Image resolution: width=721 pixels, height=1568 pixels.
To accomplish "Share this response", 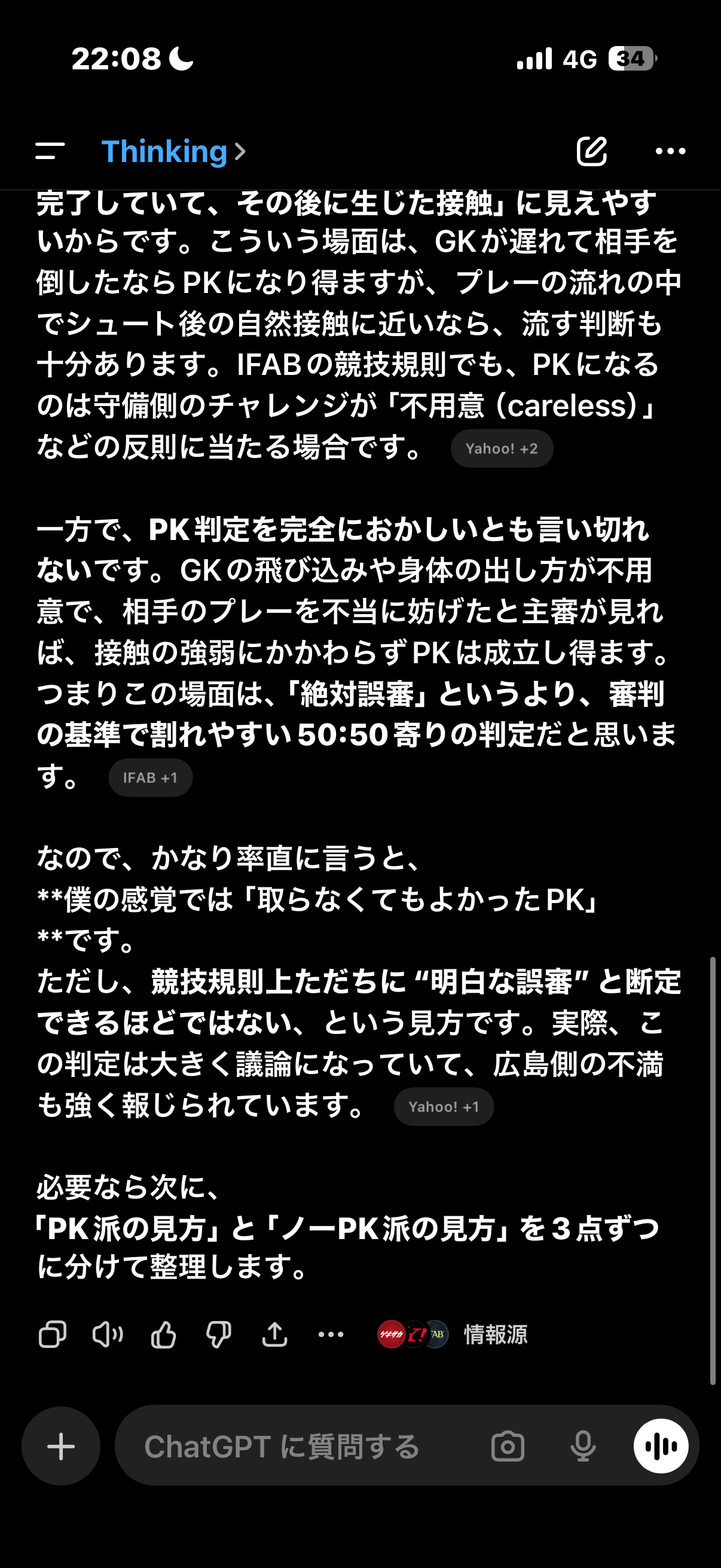I will (x=274, y=1334).
